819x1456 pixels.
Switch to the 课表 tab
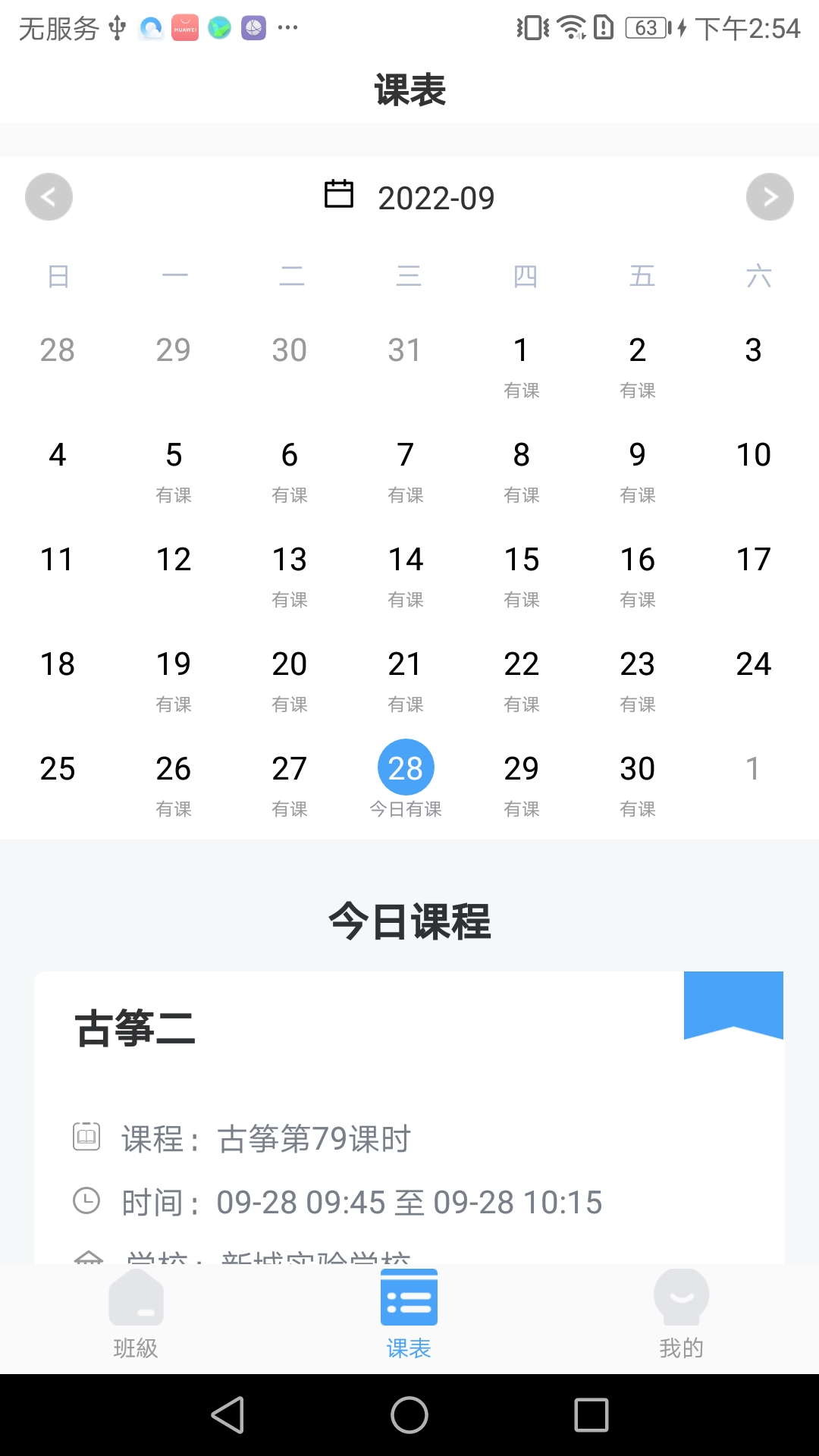pos(409,1316)
